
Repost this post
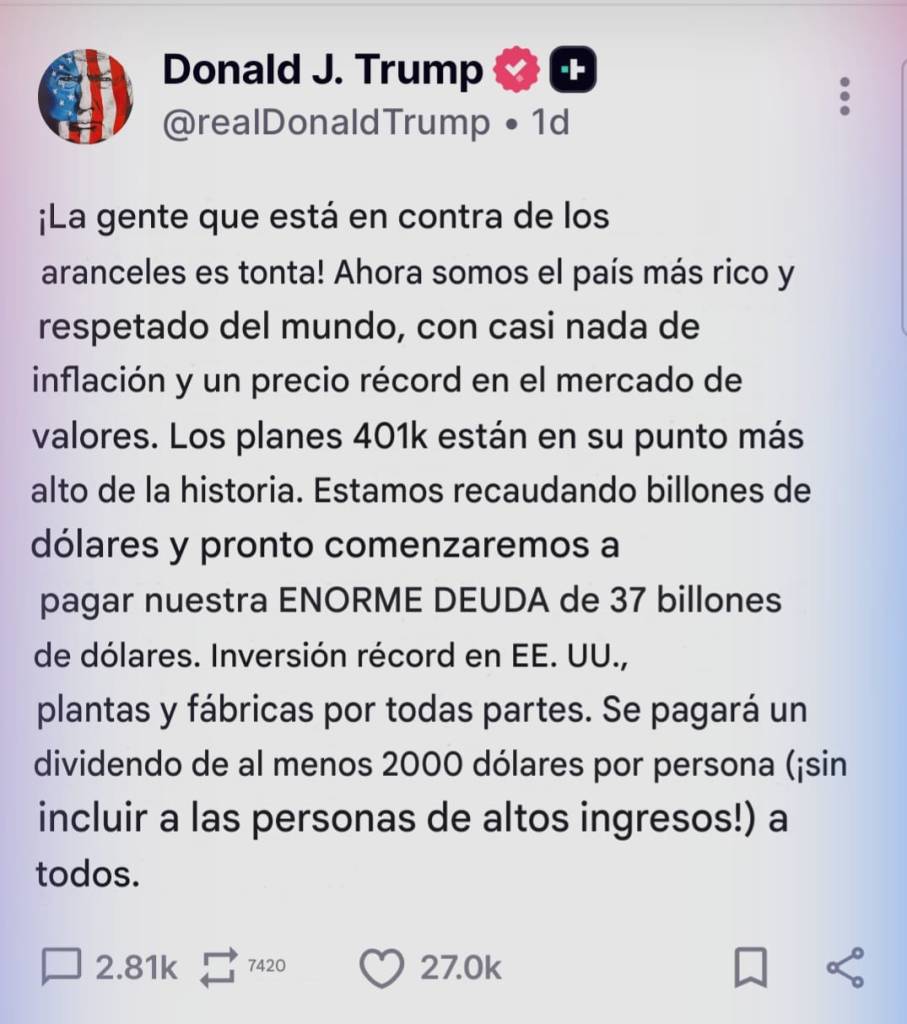216,967
